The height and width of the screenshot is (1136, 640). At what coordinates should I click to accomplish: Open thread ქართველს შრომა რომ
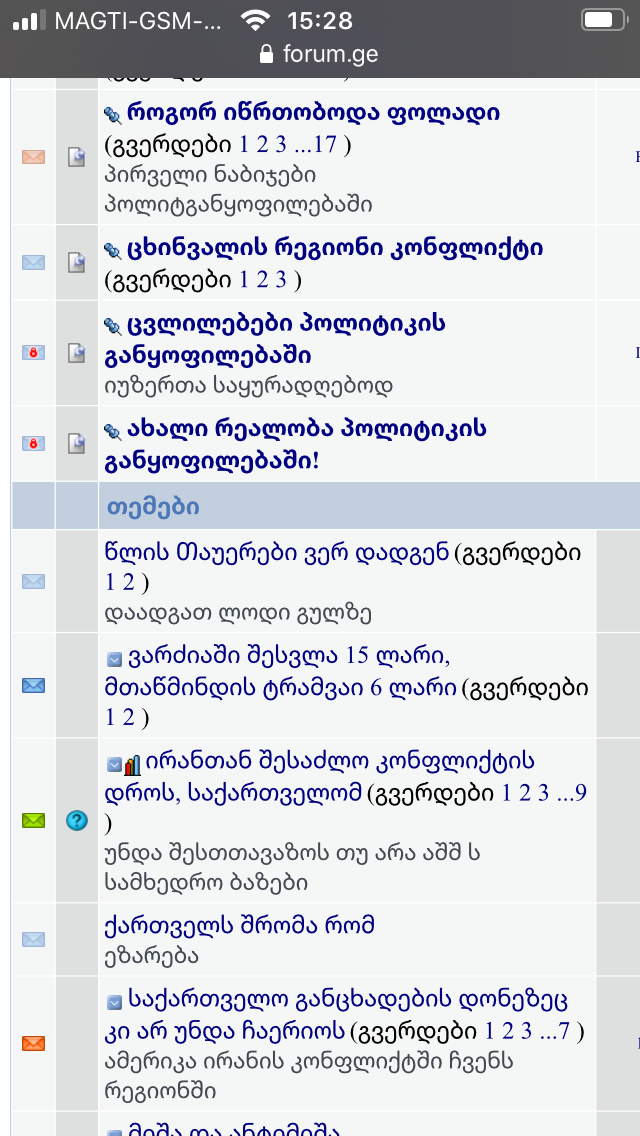(239, 925)
